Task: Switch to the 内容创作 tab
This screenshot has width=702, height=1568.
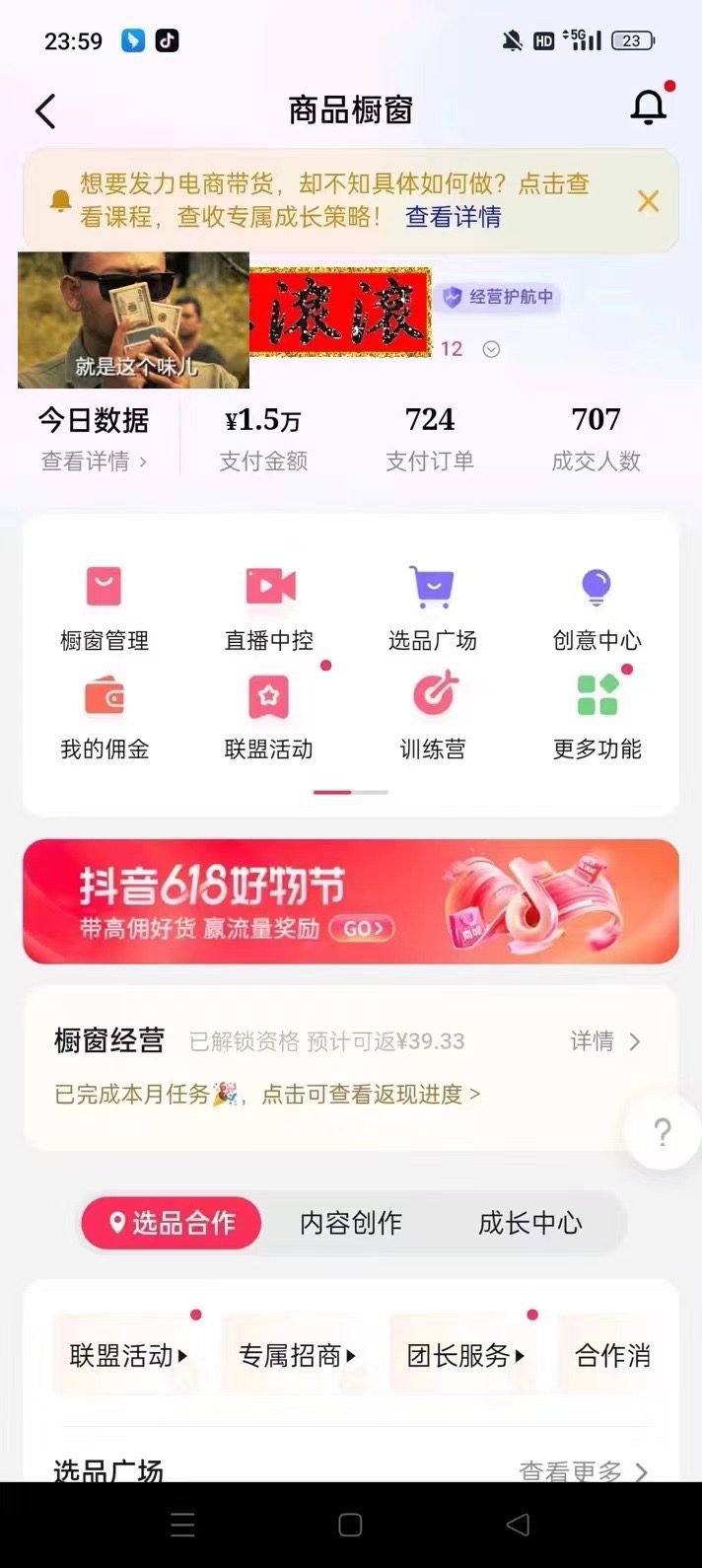Action: click(x=351, y=1223)
